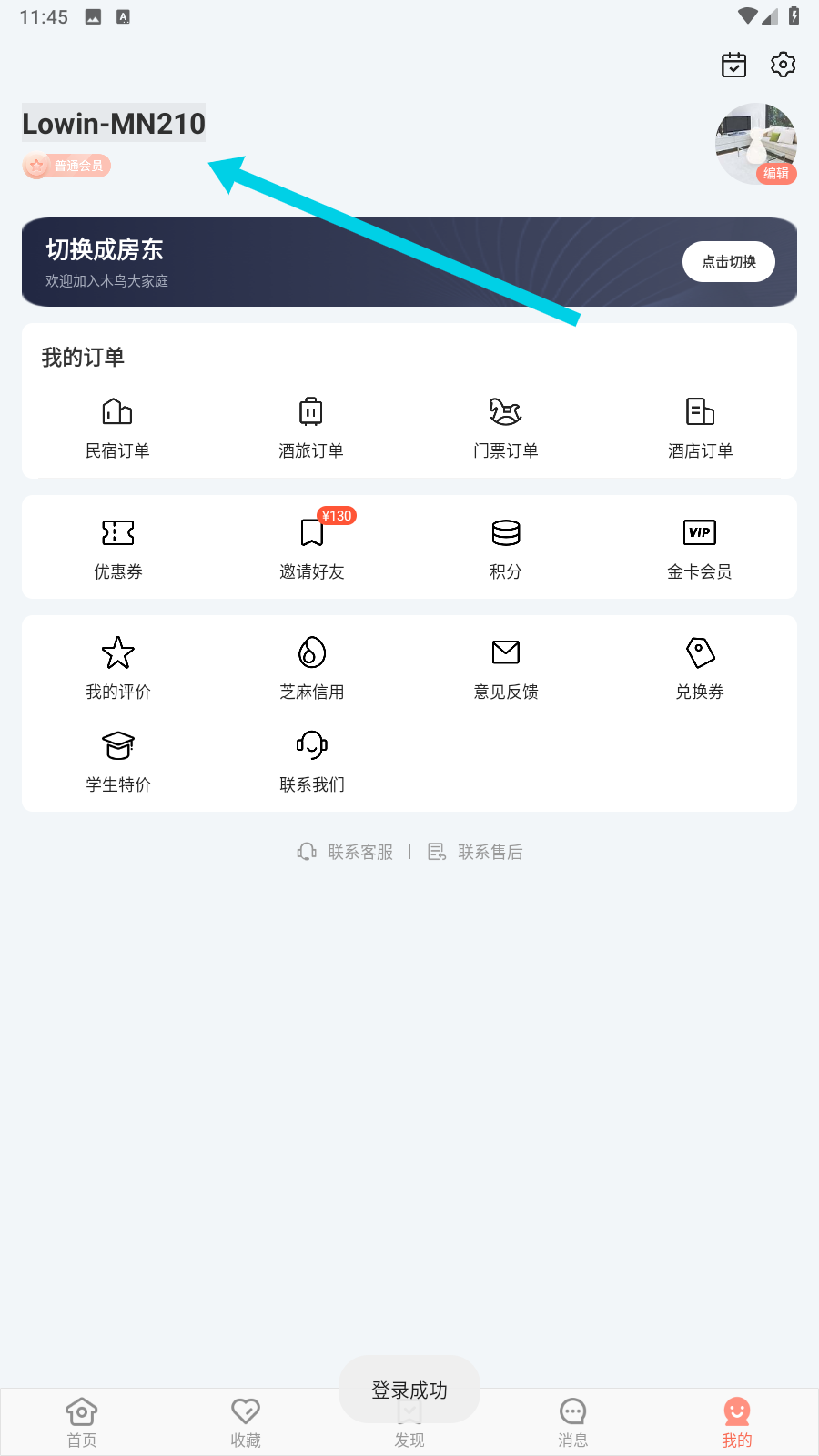Open 我的评价 reviews

point(118,669)
